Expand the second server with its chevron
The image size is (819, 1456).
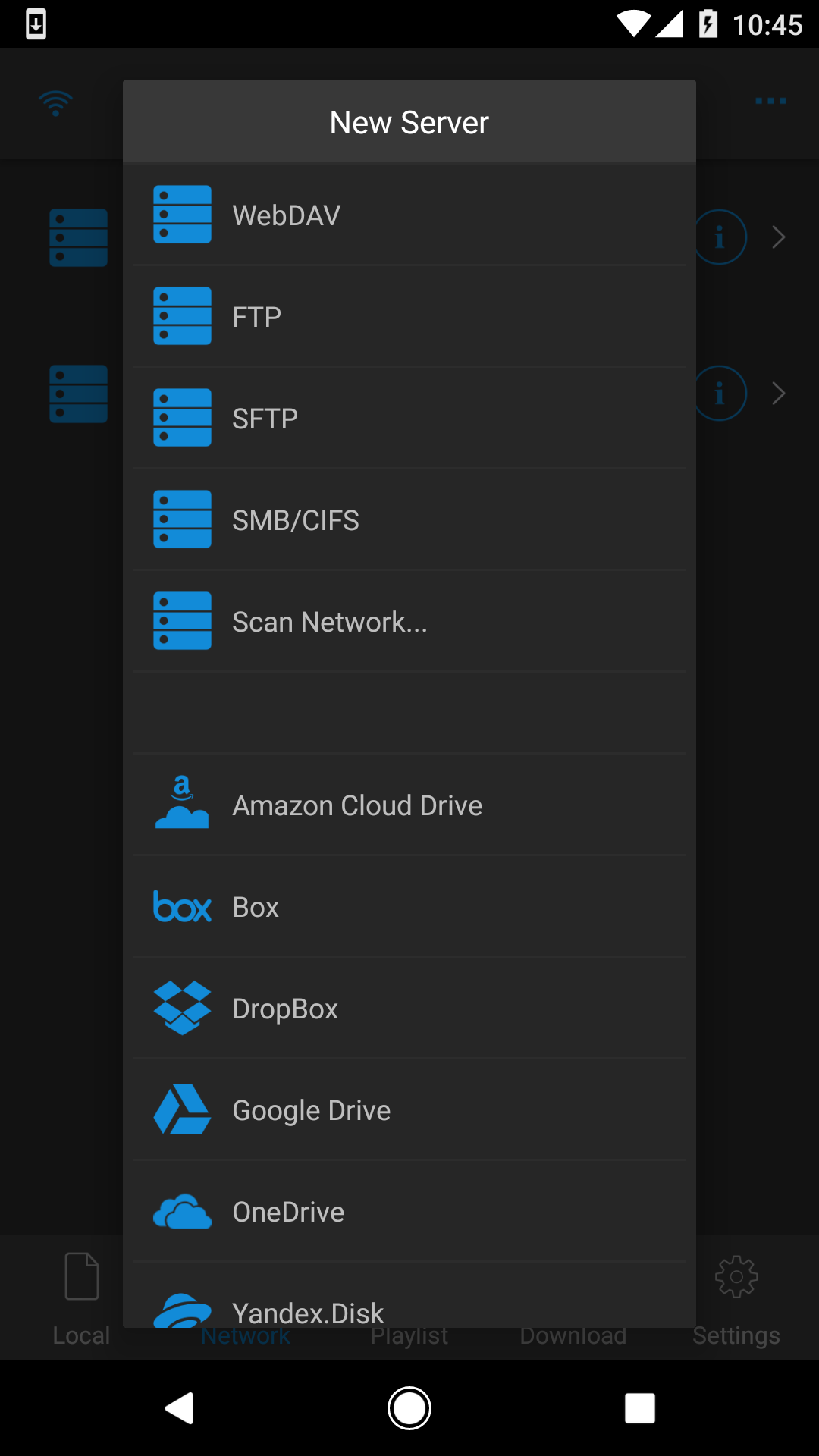[x=780, y=393]
